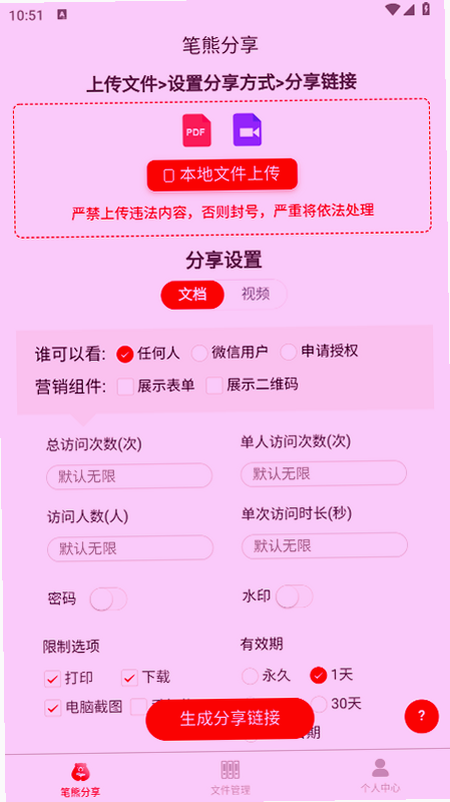Tap the 访问人数 input field

click(x=130, y=549)
